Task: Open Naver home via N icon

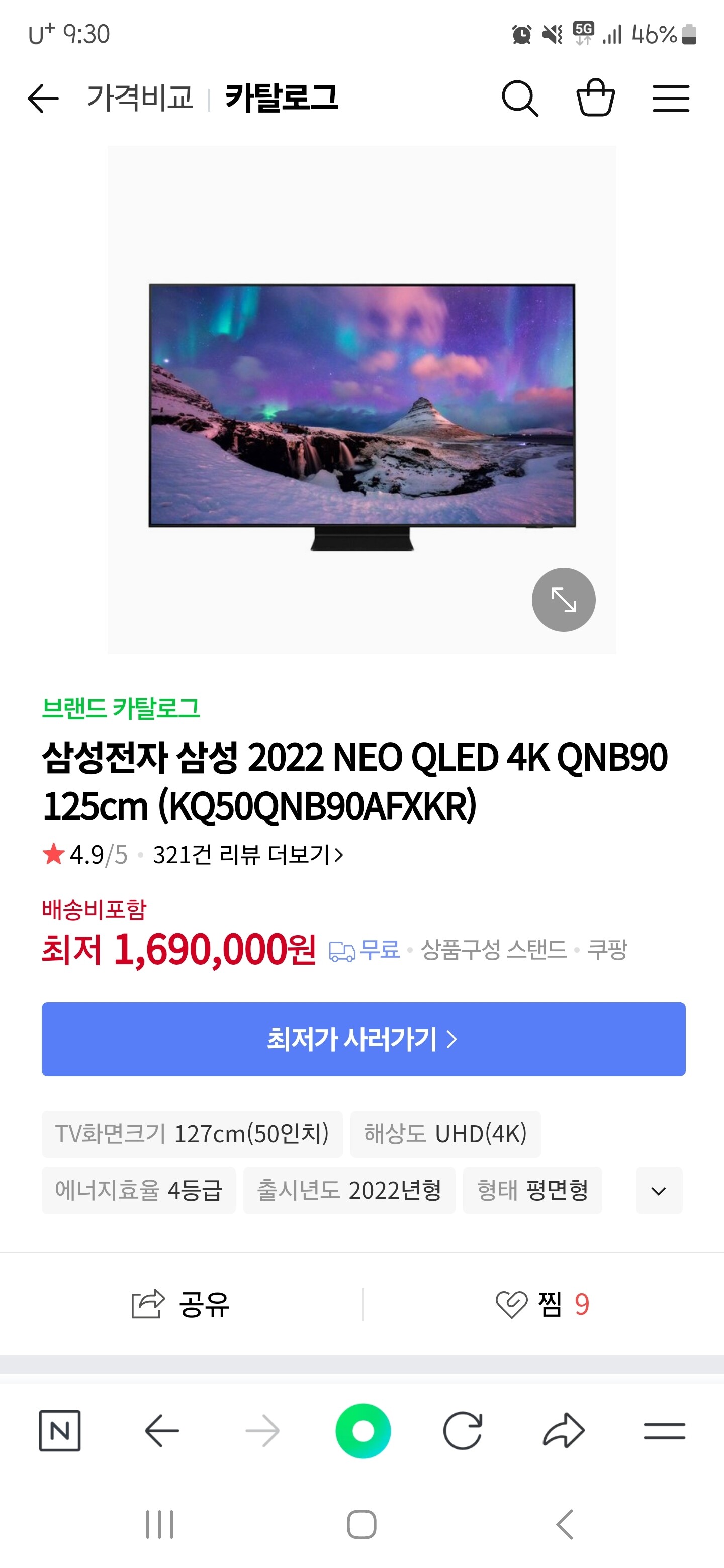Action: [x=60, y=1430]
